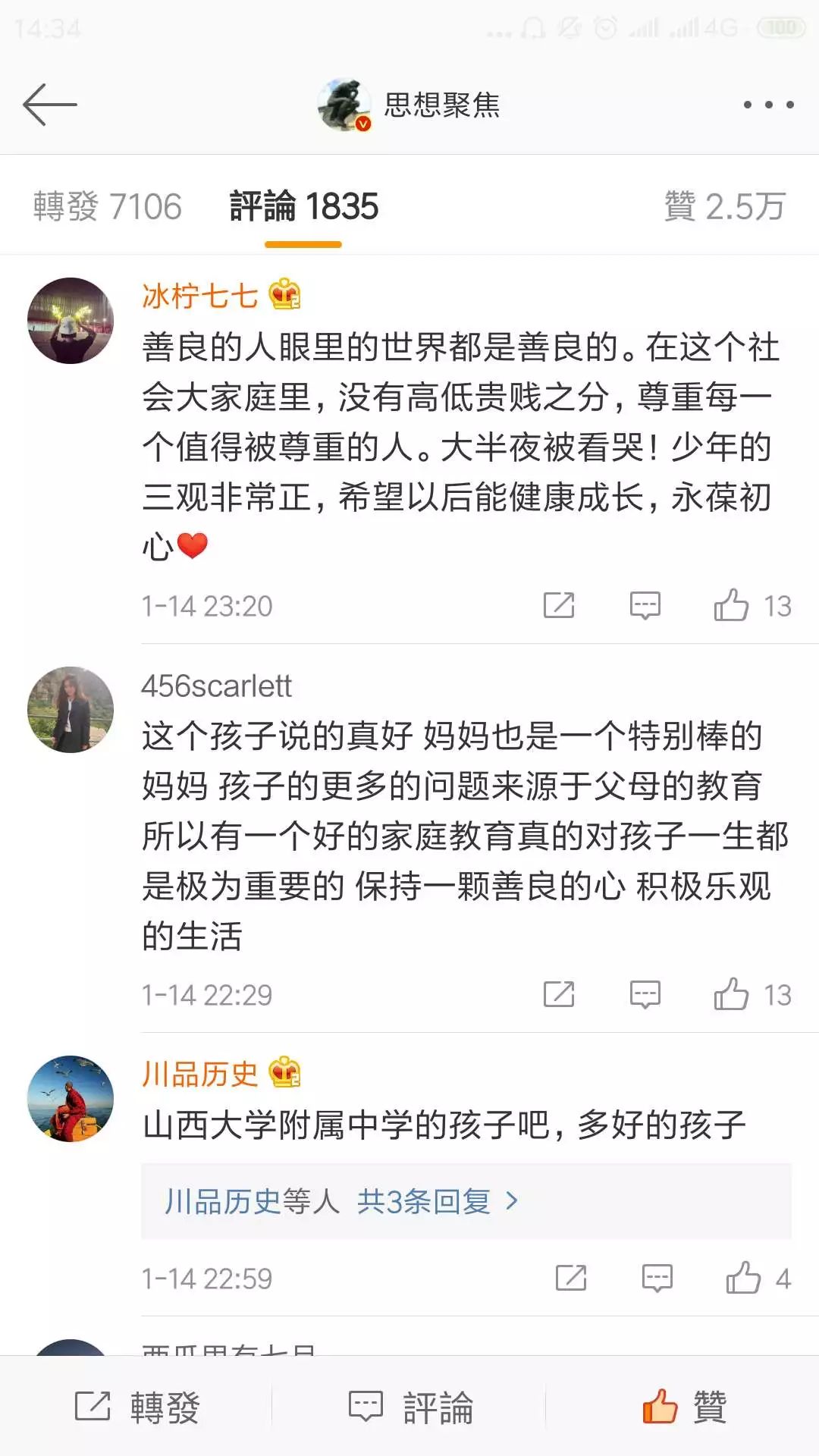The width and height of the screenshot is (819, 1456).
Task: Tap 轉發 button in bottom bar
Action: tap(137, 1407)
